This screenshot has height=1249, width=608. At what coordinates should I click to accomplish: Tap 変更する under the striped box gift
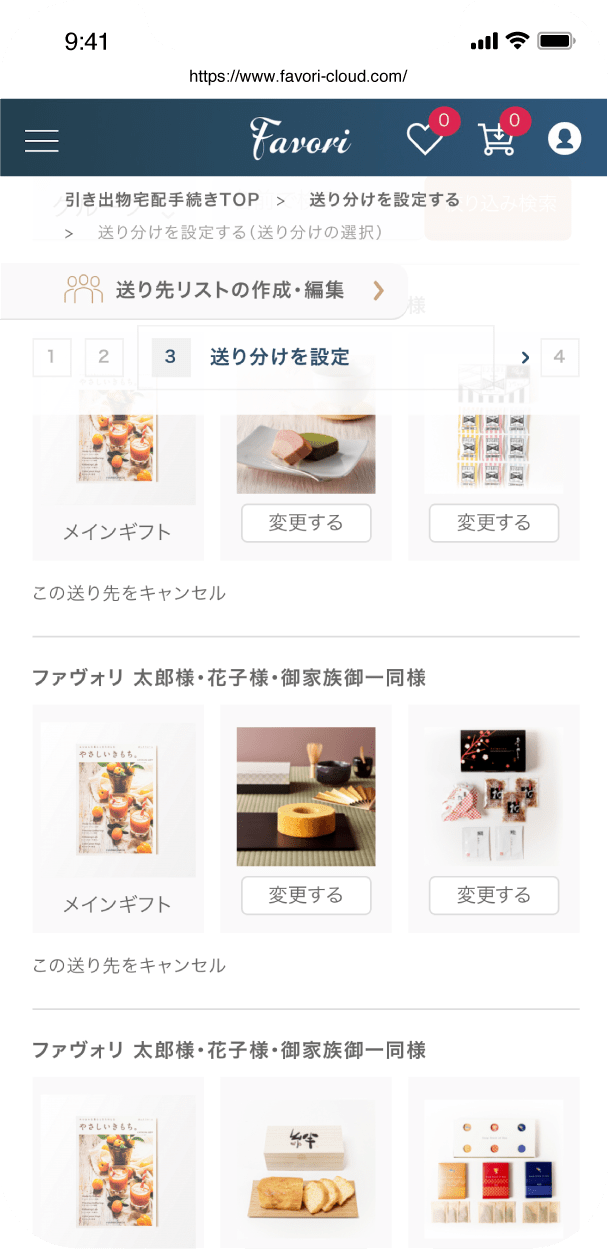click(493, 523)
